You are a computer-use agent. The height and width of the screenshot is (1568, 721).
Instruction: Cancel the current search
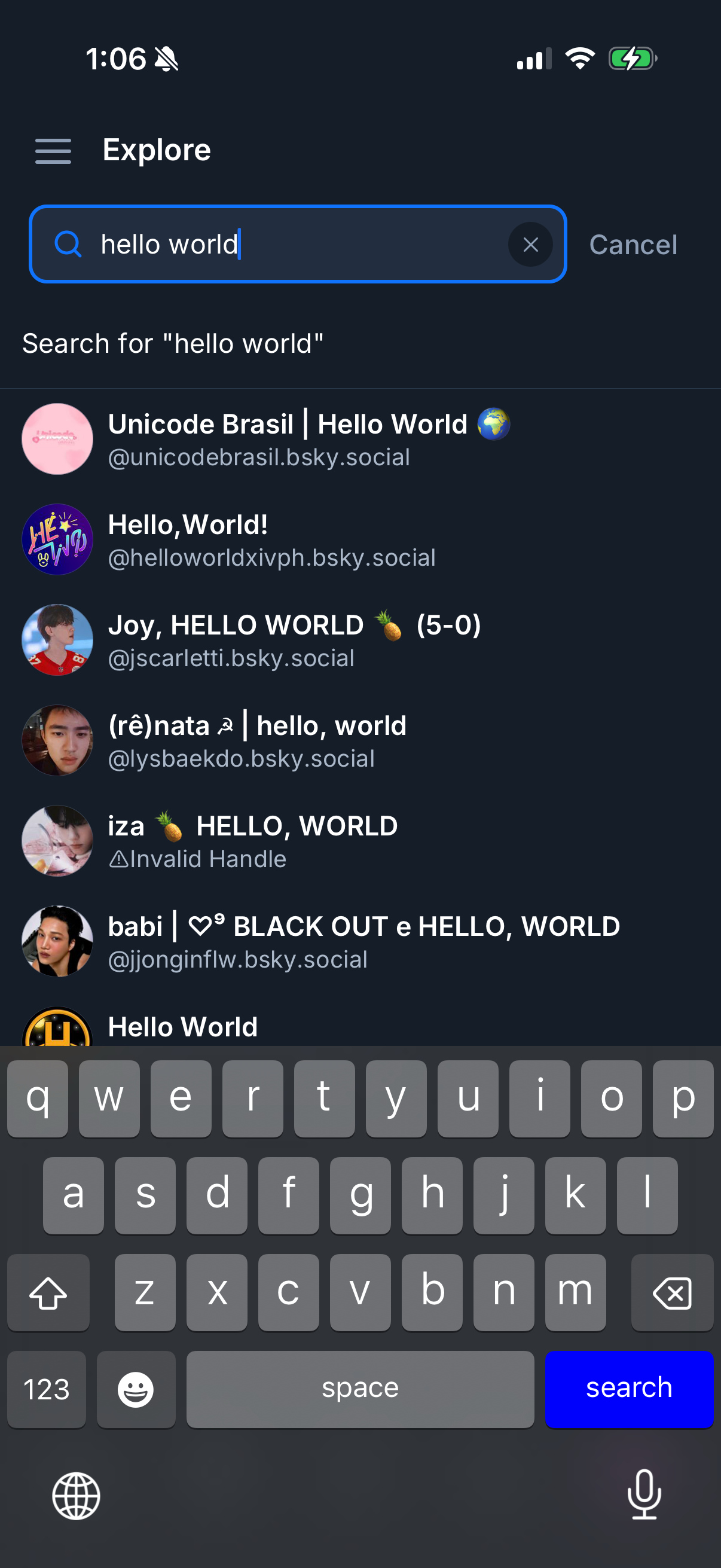633,244
